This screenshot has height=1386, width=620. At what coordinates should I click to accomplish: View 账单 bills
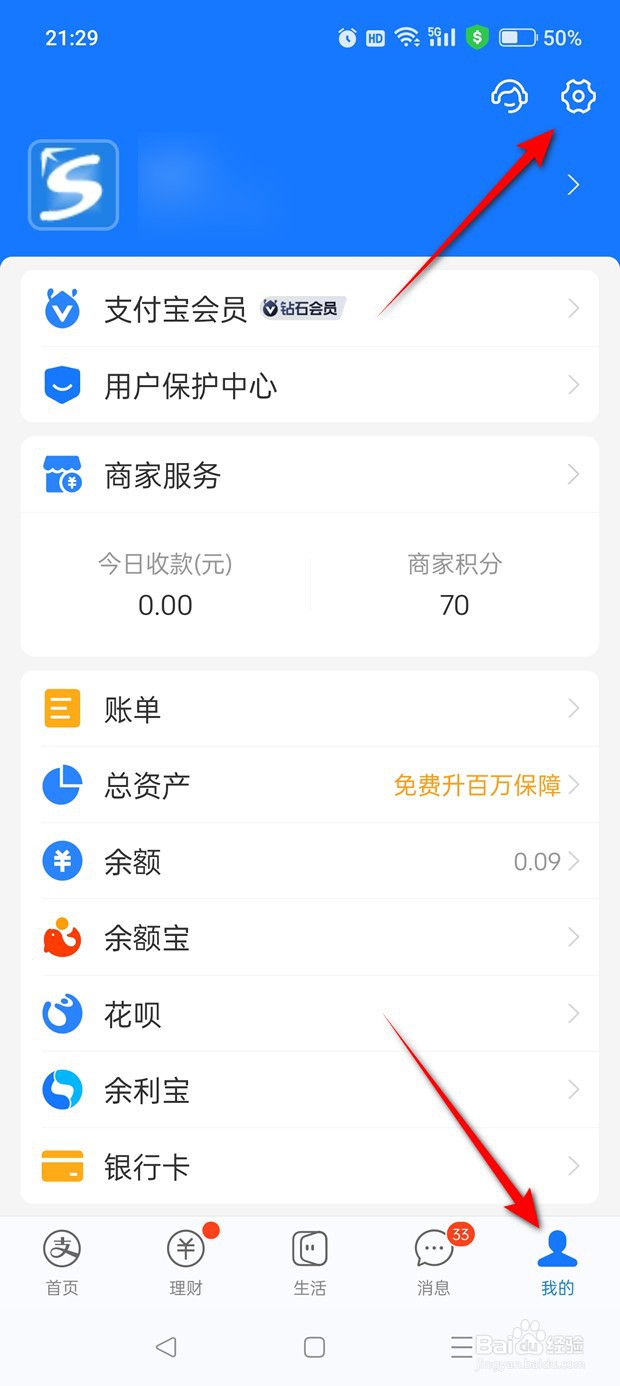(310, 709)
